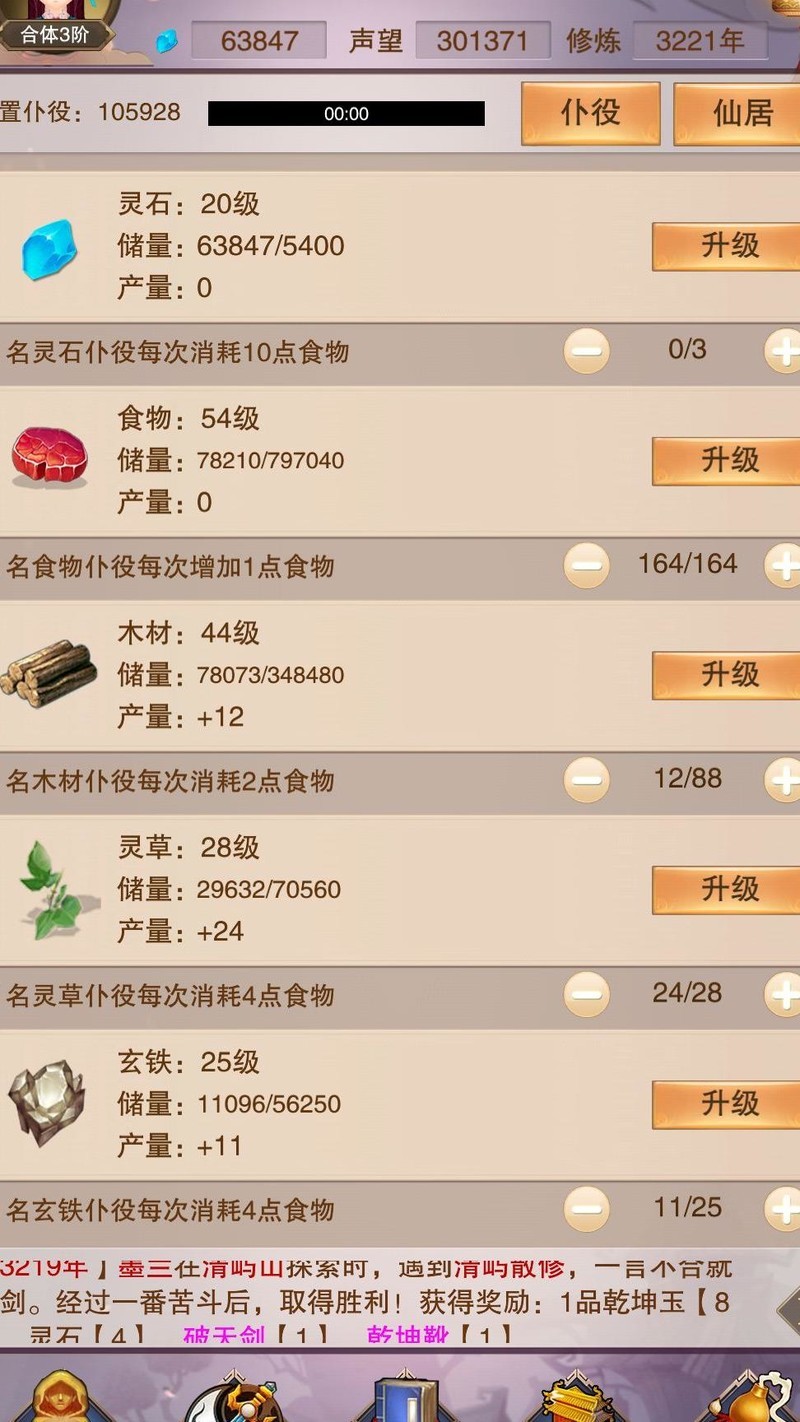Viewport: 800px width, 1422px height.
Task: Add a 玄铁 servant
Action: point(783,1209)
